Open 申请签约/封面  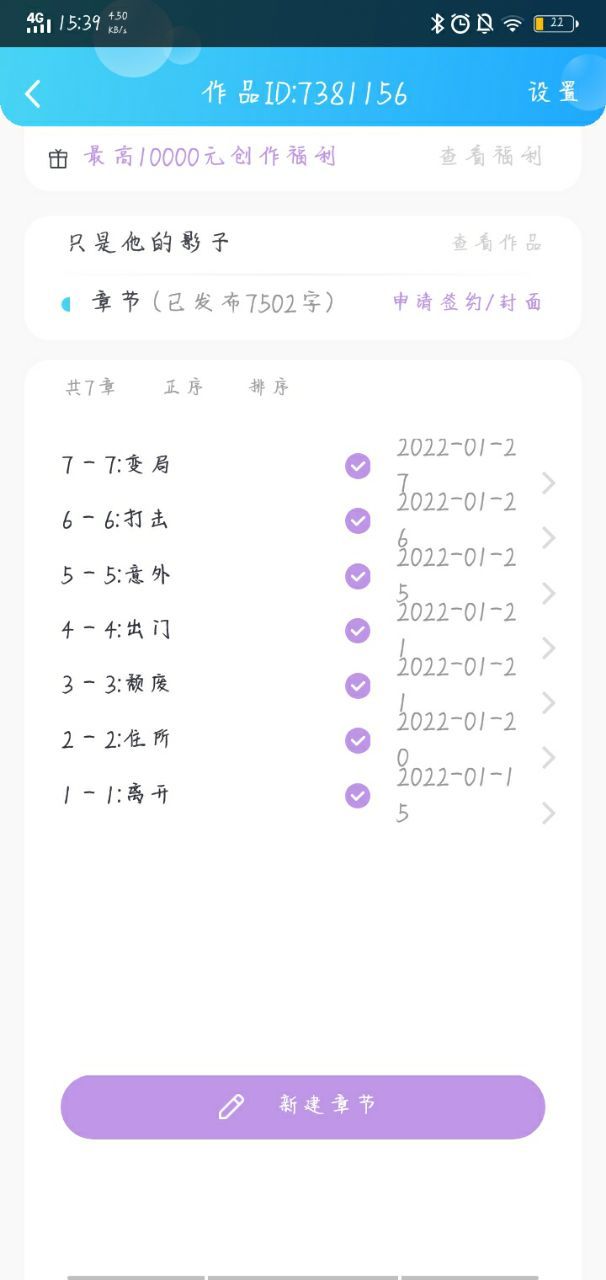click(467, 302)
